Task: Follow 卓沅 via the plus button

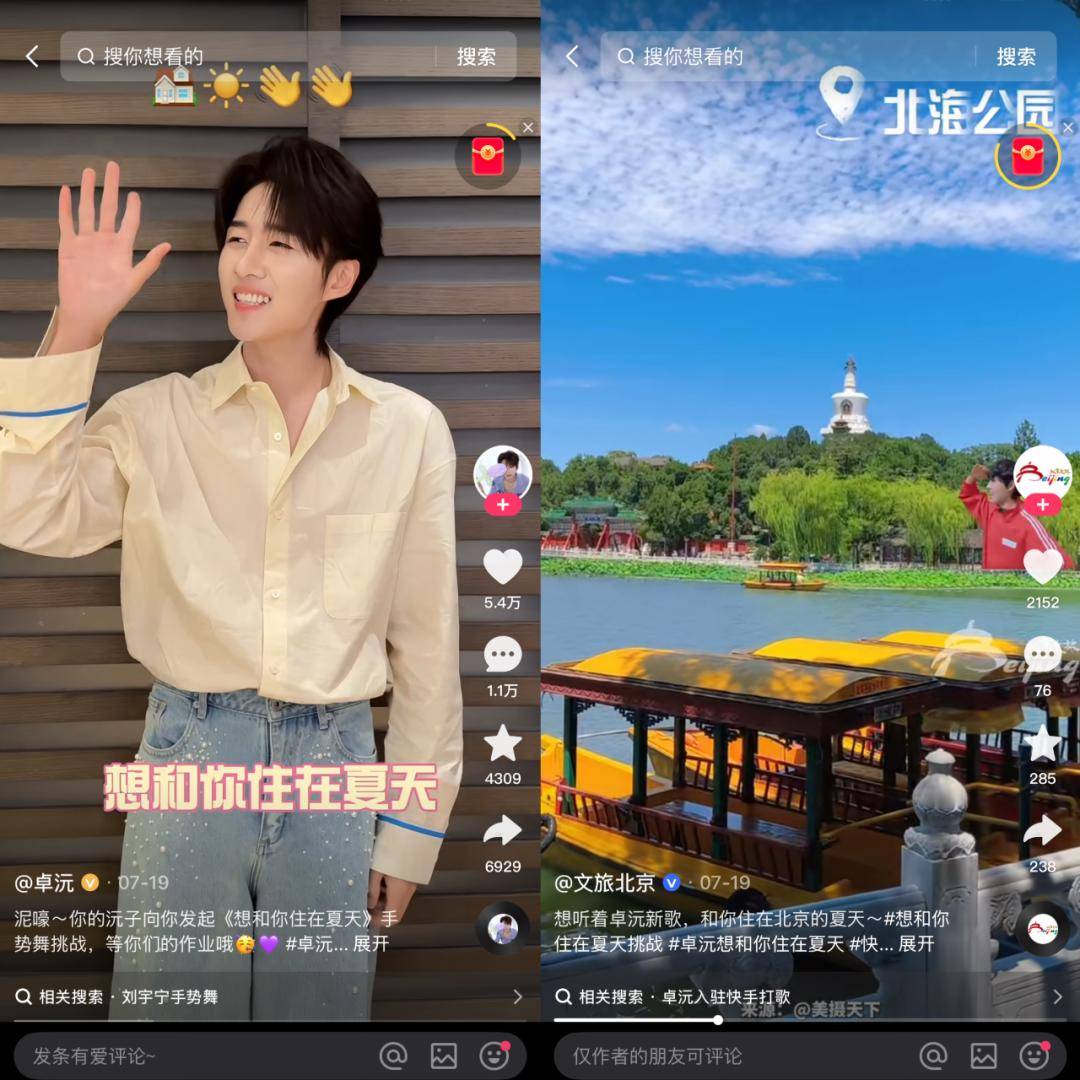Action: coord(502,506)
